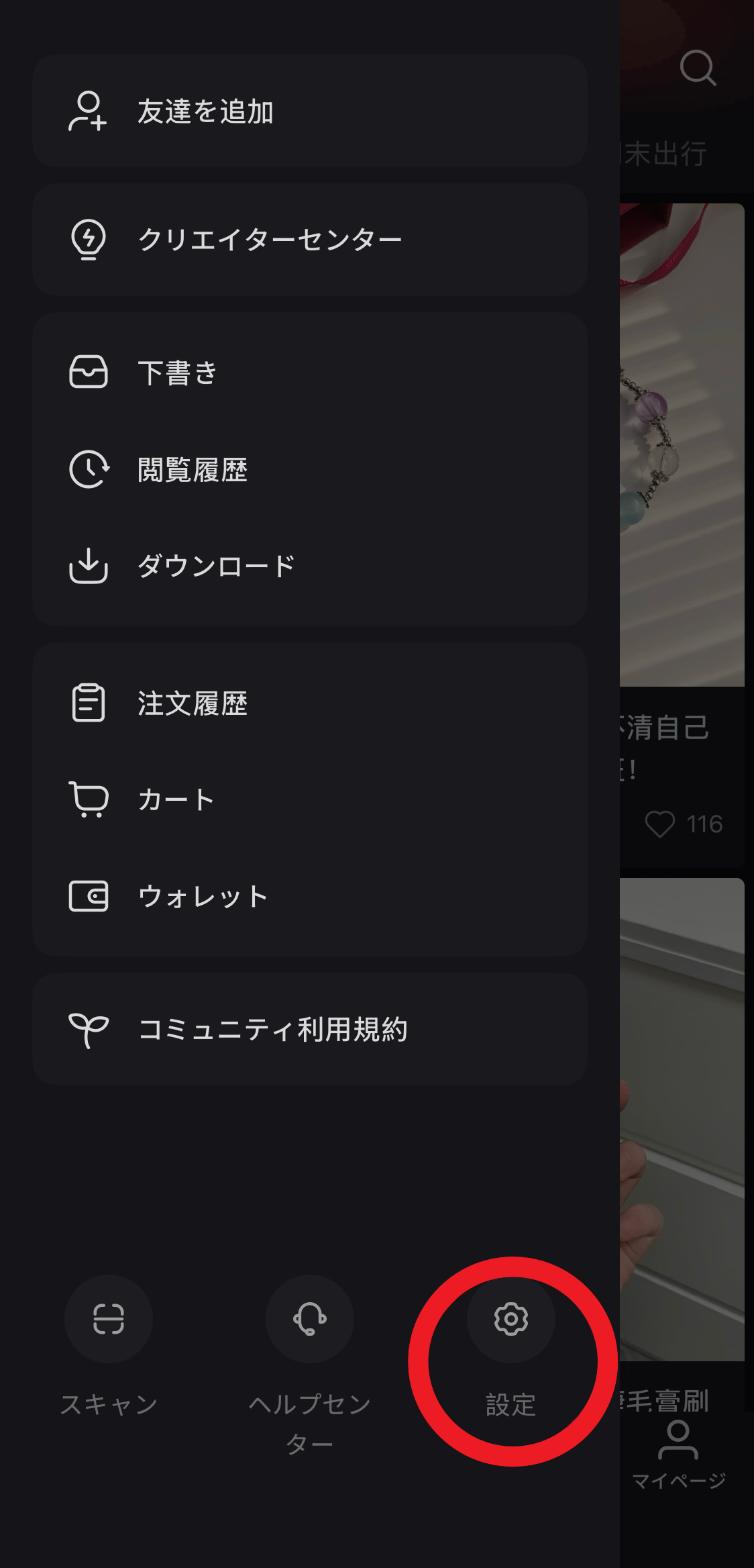Open ウォレット wallet
754x1568 pixels.
tap(309, 896)
